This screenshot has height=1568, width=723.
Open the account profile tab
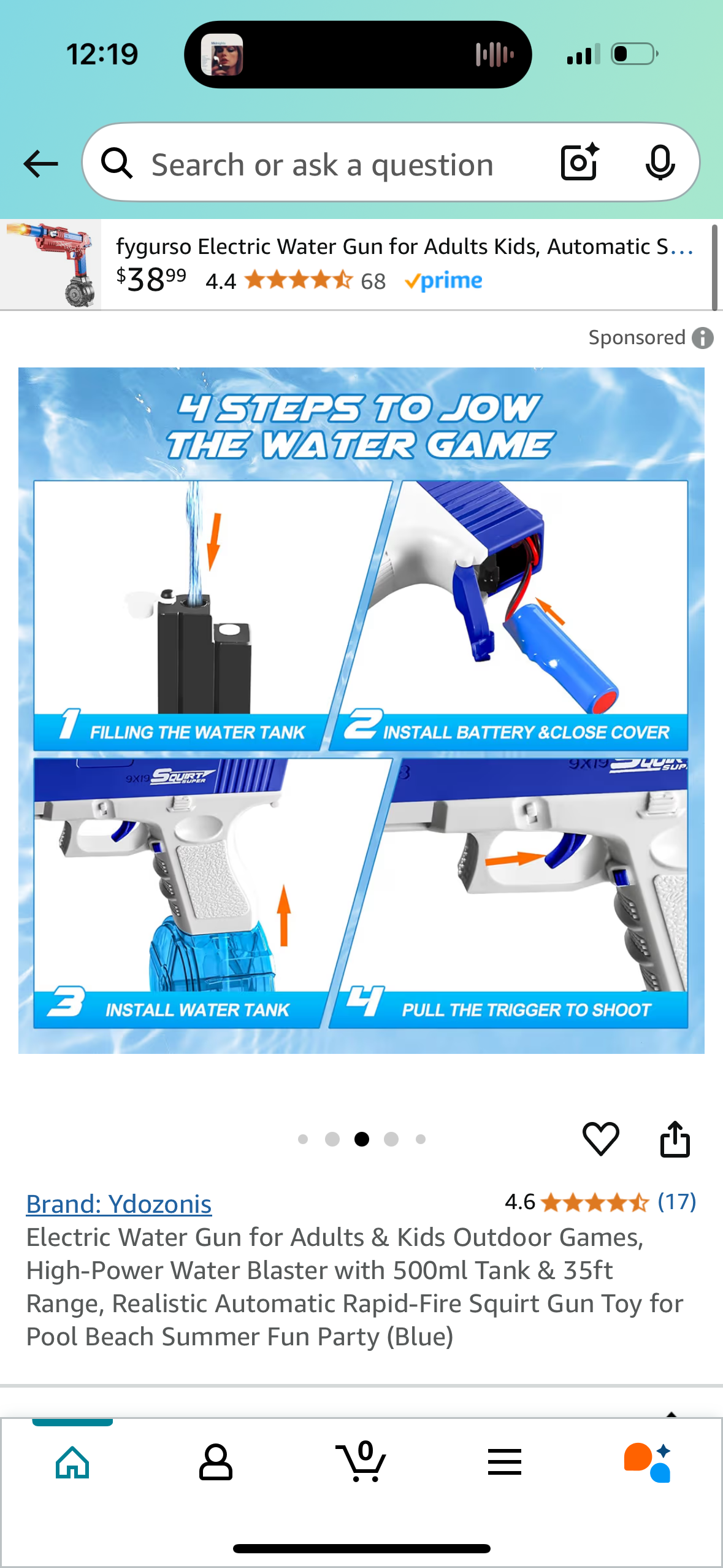tap(216, 1462)
